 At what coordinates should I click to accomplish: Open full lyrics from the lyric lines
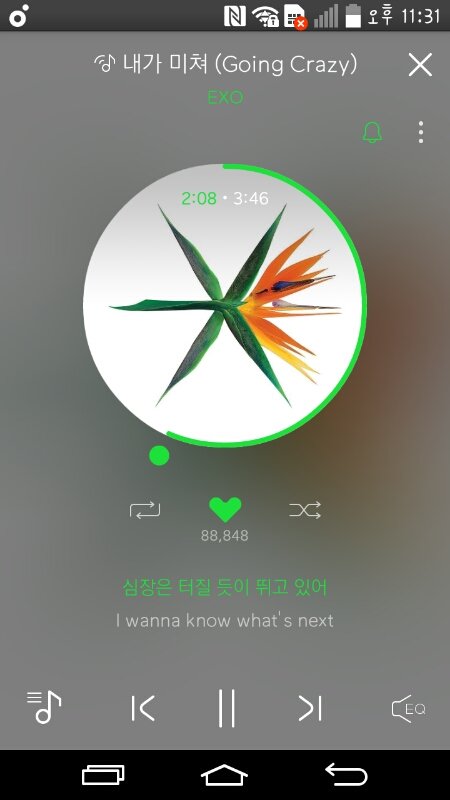pos(225,604)
